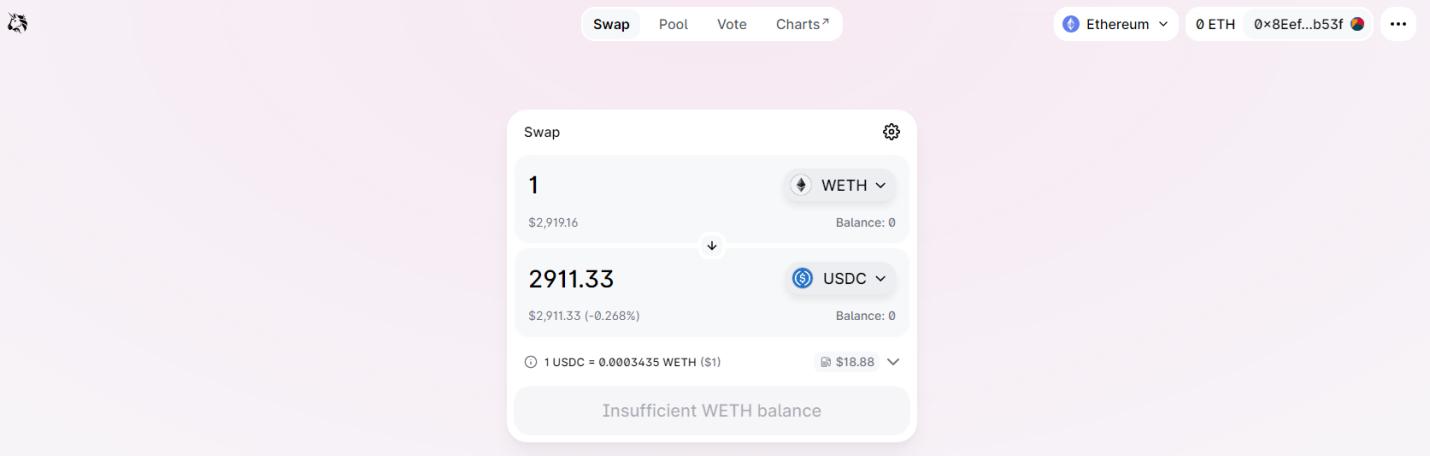The width and height of the screenshot is (1430, 456).
Task: Change the WETH input token
Action: point(839,185)
